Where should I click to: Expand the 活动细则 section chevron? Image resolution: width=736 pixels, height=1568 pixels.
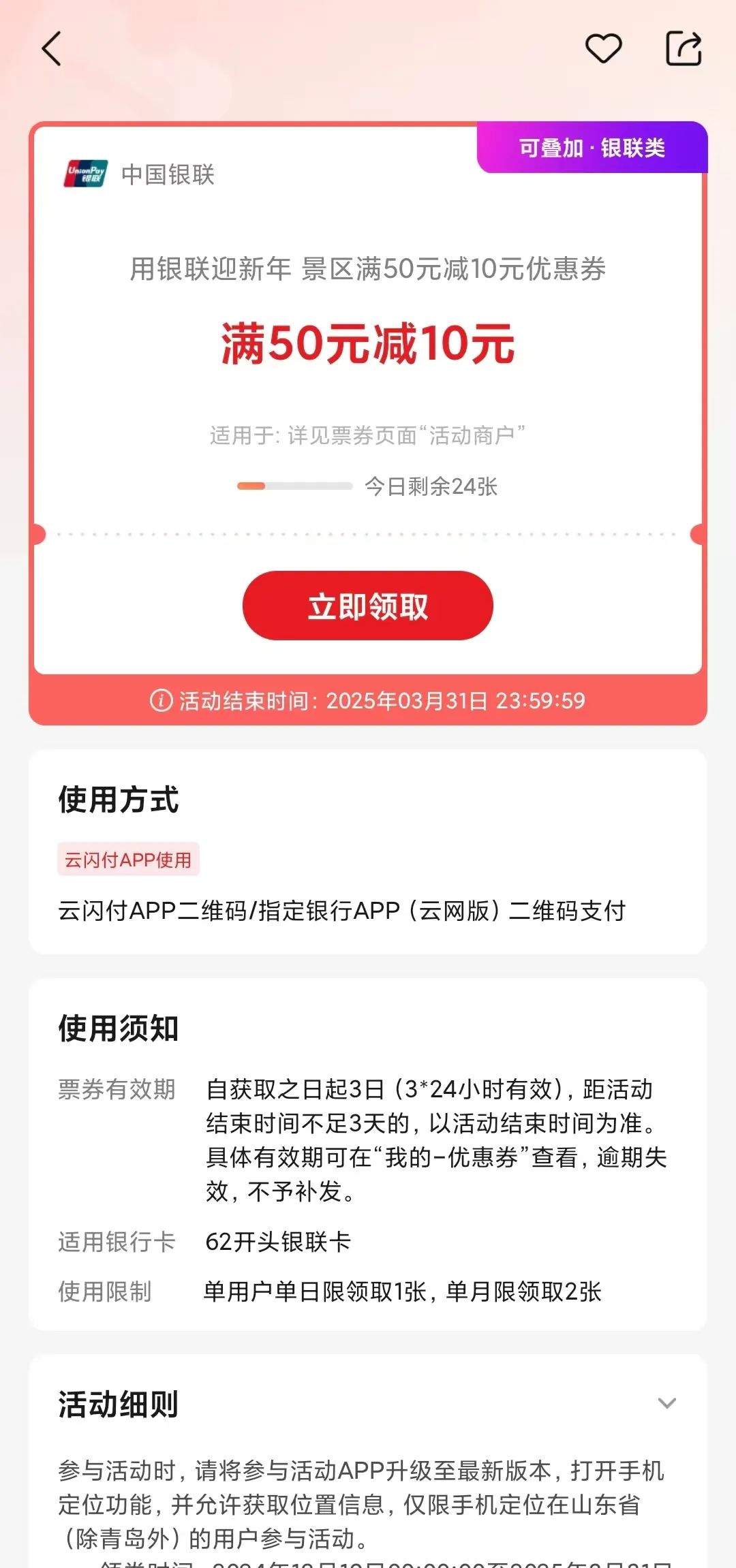[666, 1404]
